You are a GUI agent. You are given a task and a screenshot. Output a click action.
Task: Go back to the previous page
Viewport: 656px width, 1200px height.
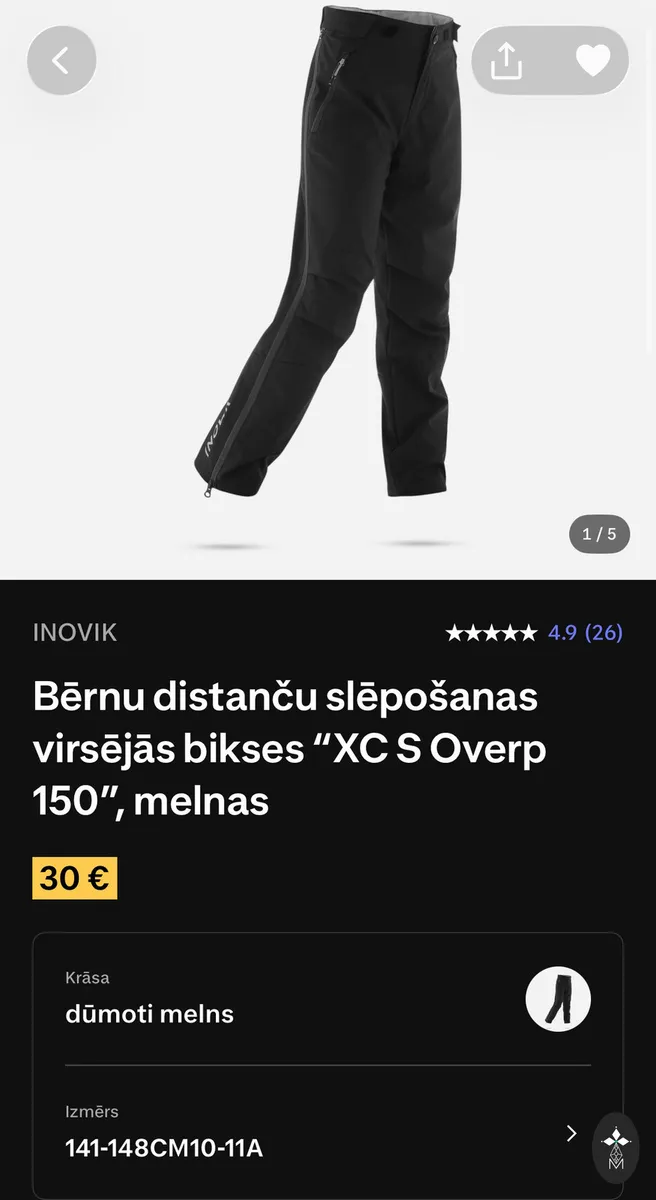(x=62, y=61)
